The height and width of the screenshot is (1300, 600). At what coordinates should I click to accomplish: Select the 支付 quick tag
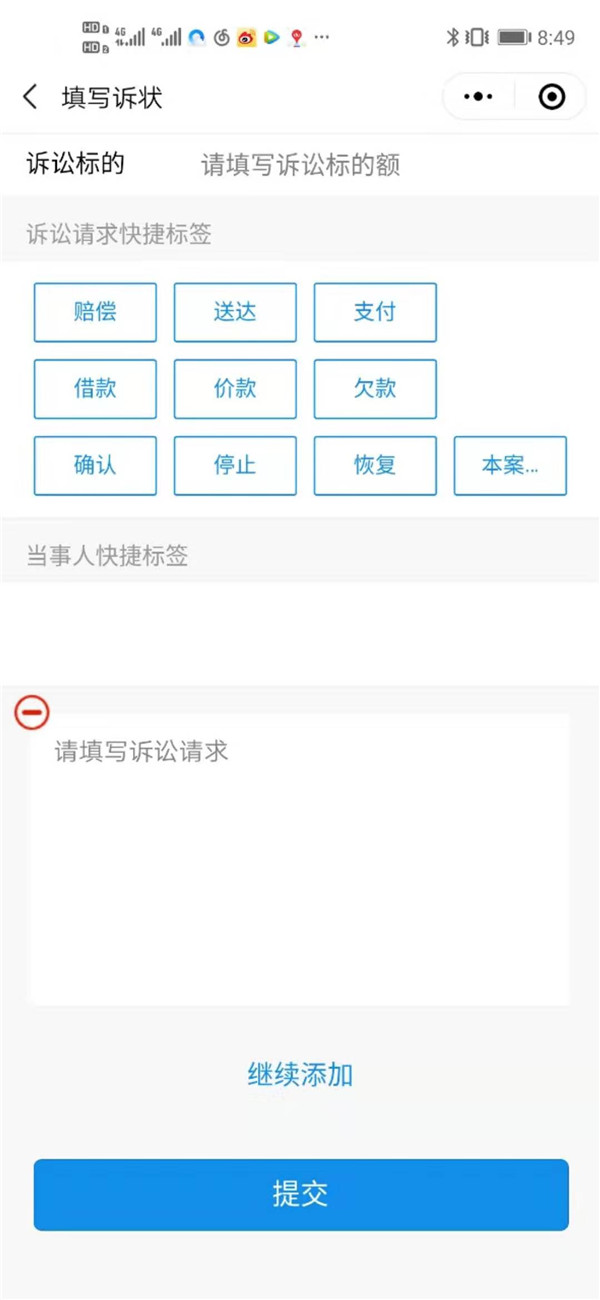pos(375,312)
